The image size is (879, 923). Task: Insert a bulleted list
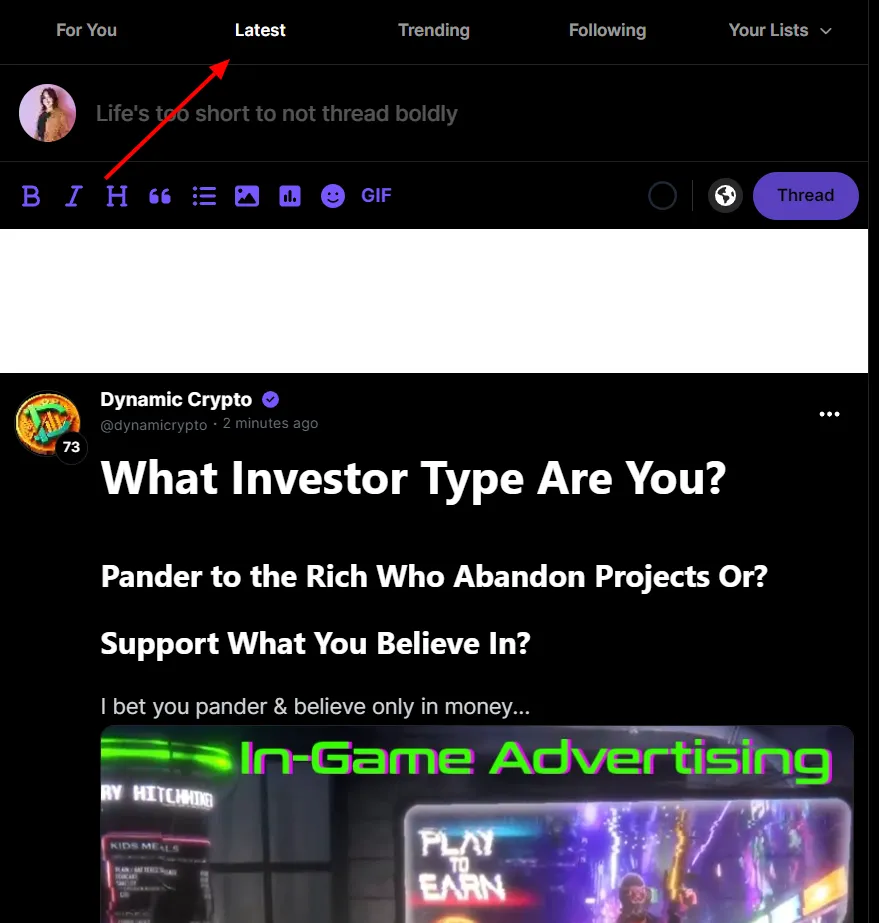pos(204,196)
